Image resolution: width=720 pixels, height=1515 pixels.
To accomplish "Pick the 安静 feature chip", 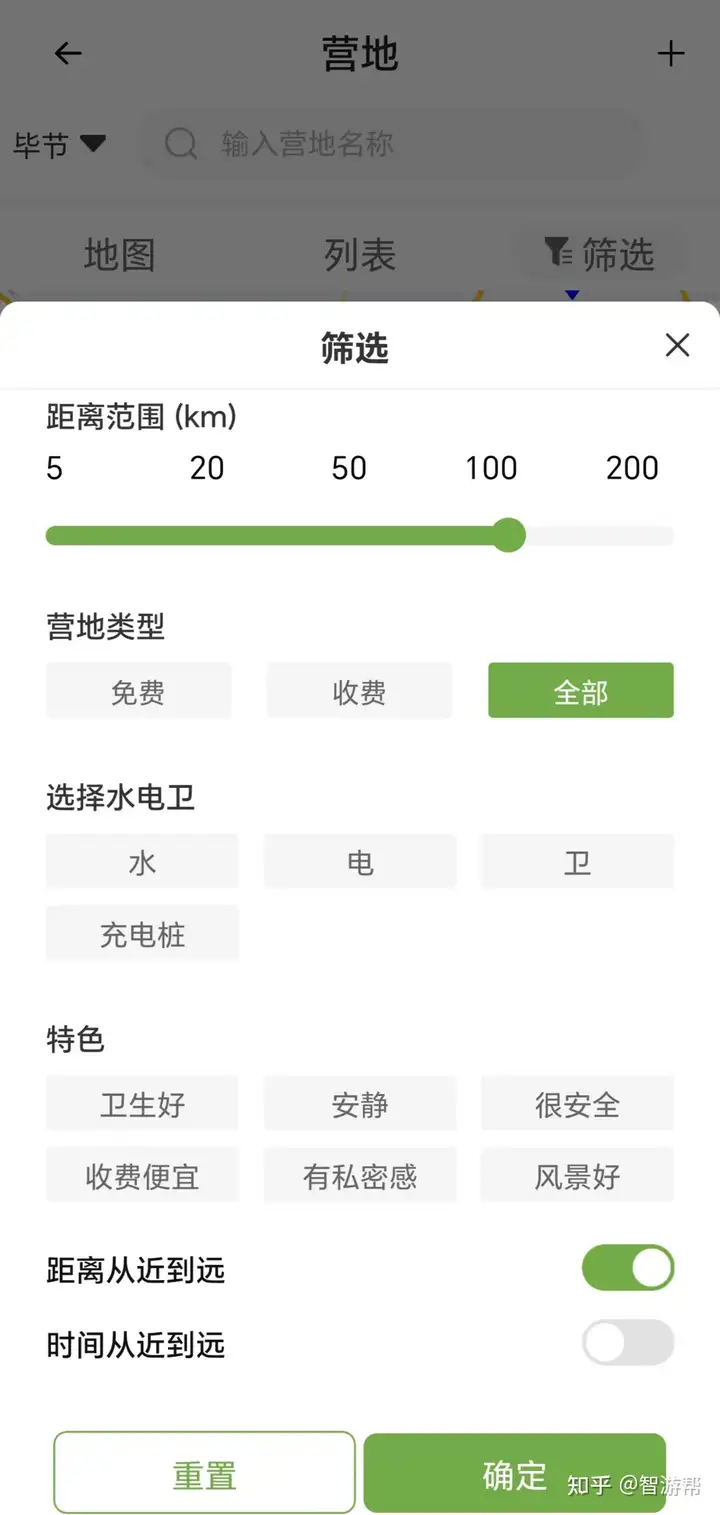I will click(360, 1104).
